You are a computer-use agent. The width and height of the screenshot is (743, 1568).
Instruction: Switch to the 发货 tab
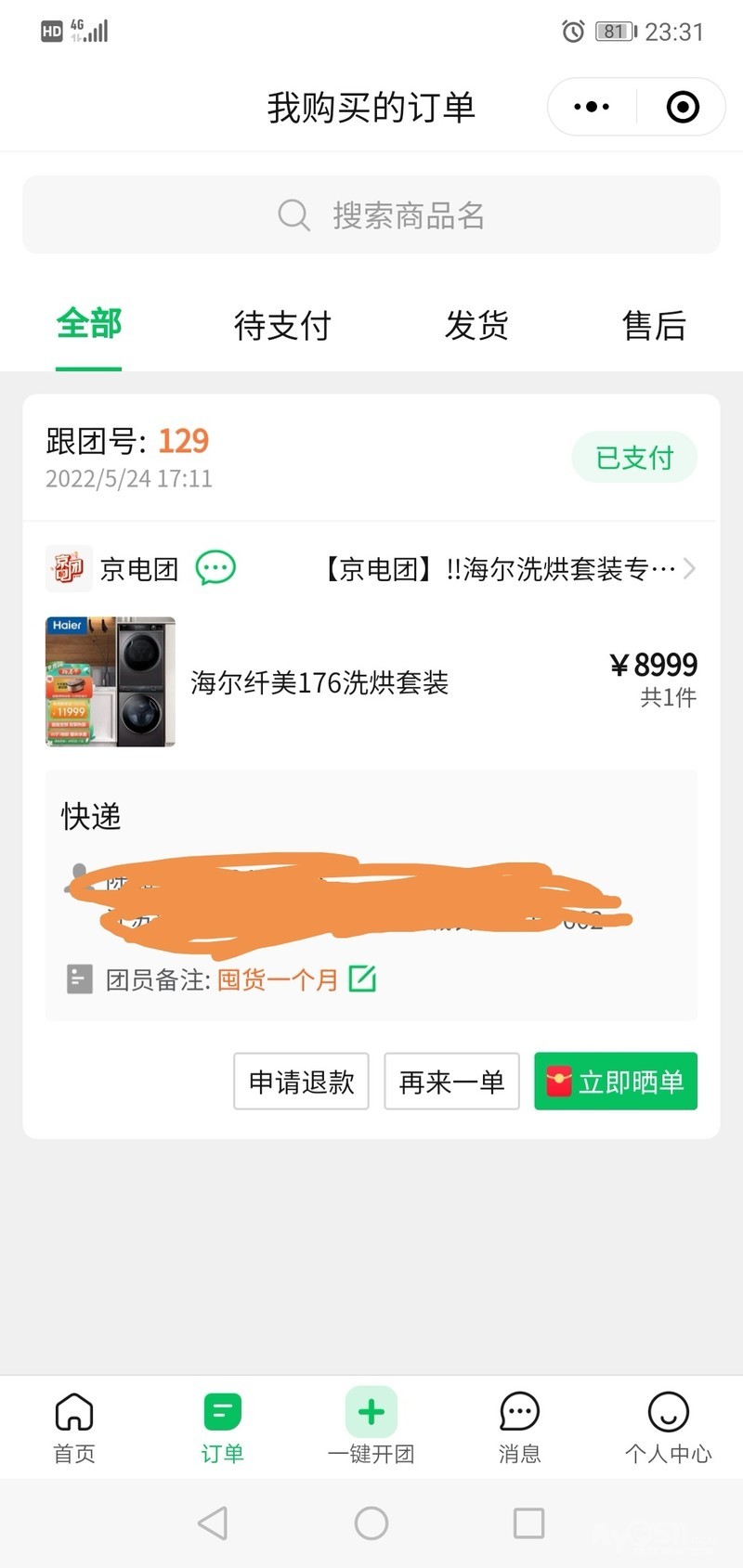(x=476, y=326)
